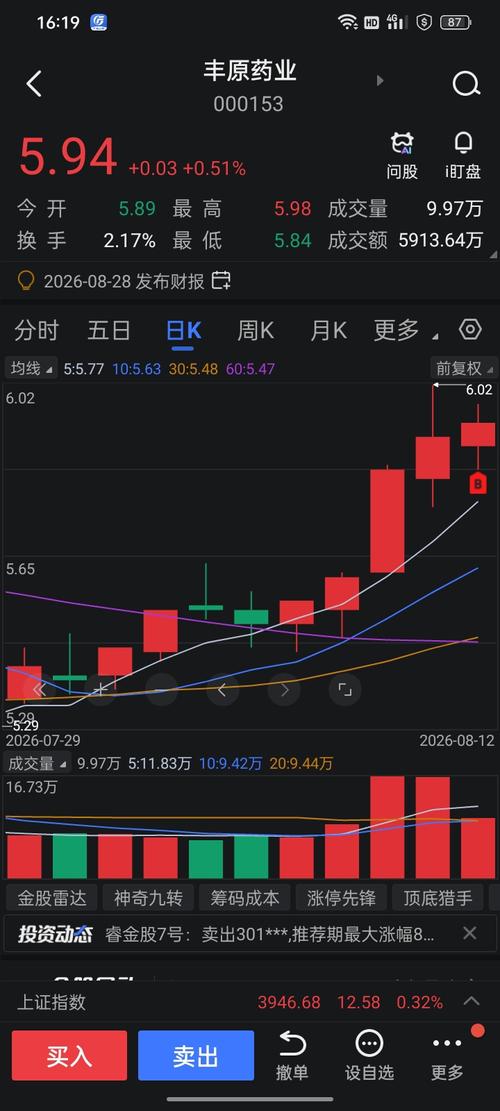The image size is (500, 1111).
Task: Open the i盯盘 alert bell
Action: 463,155
